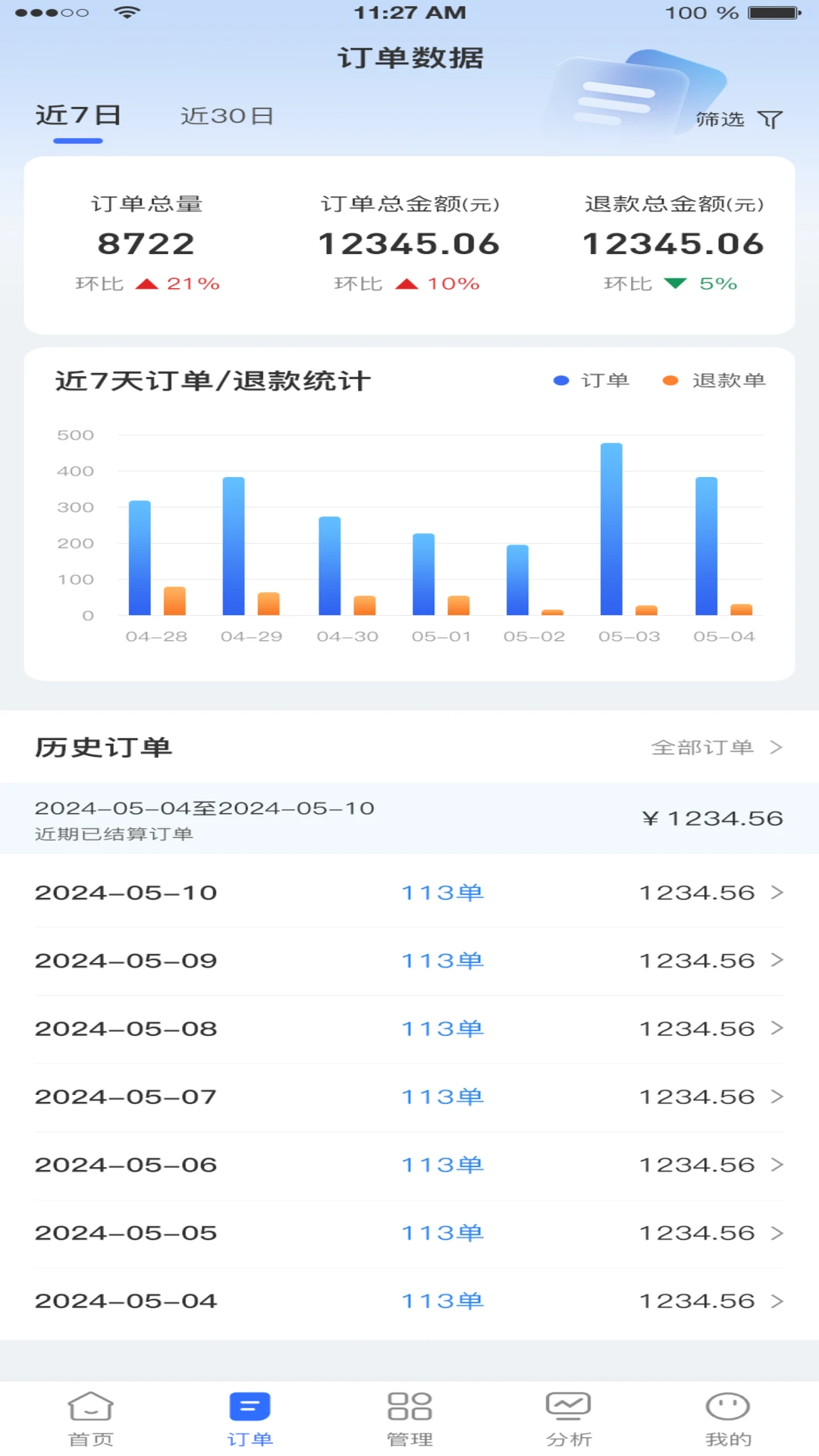Viewport: 819px width, 1456px height.
Task: Open 全部订单 via the right chevron
Action: click(x=775, y=747)
